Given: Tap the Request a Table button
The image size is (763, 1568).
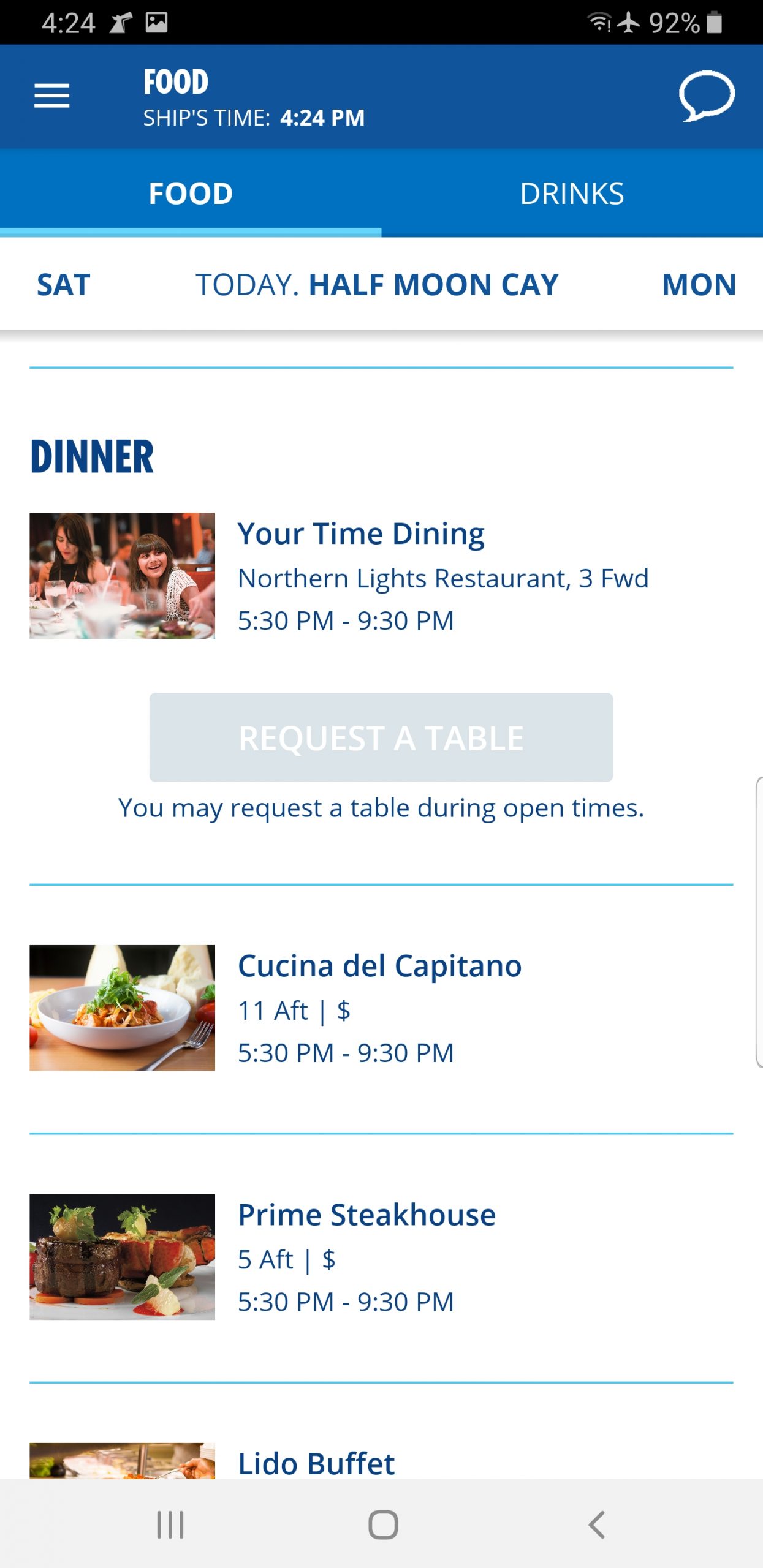Looking at the screenshot, I should (381, 737).
